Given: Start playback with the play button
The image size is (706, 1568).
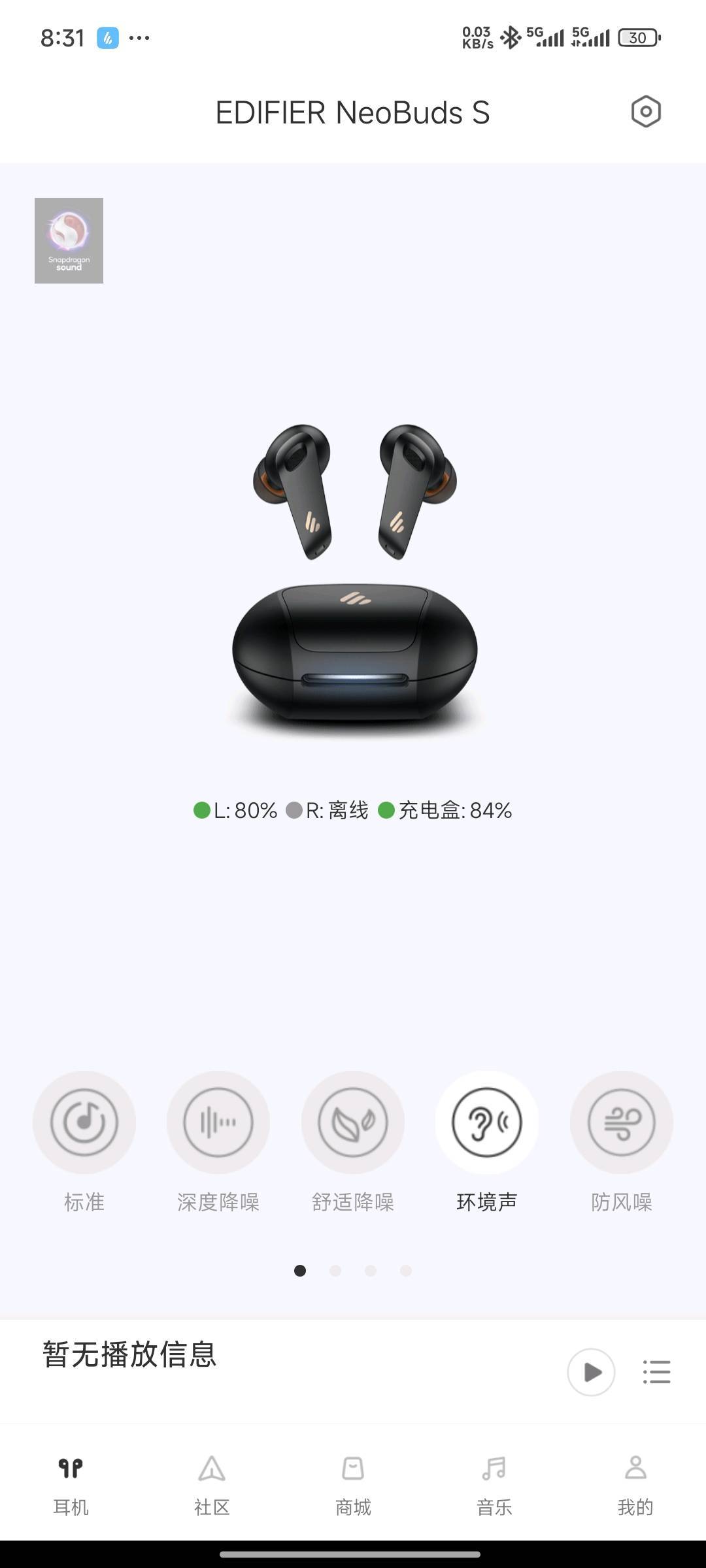Looking at the screenshot, I should [x=591, y=1372].
